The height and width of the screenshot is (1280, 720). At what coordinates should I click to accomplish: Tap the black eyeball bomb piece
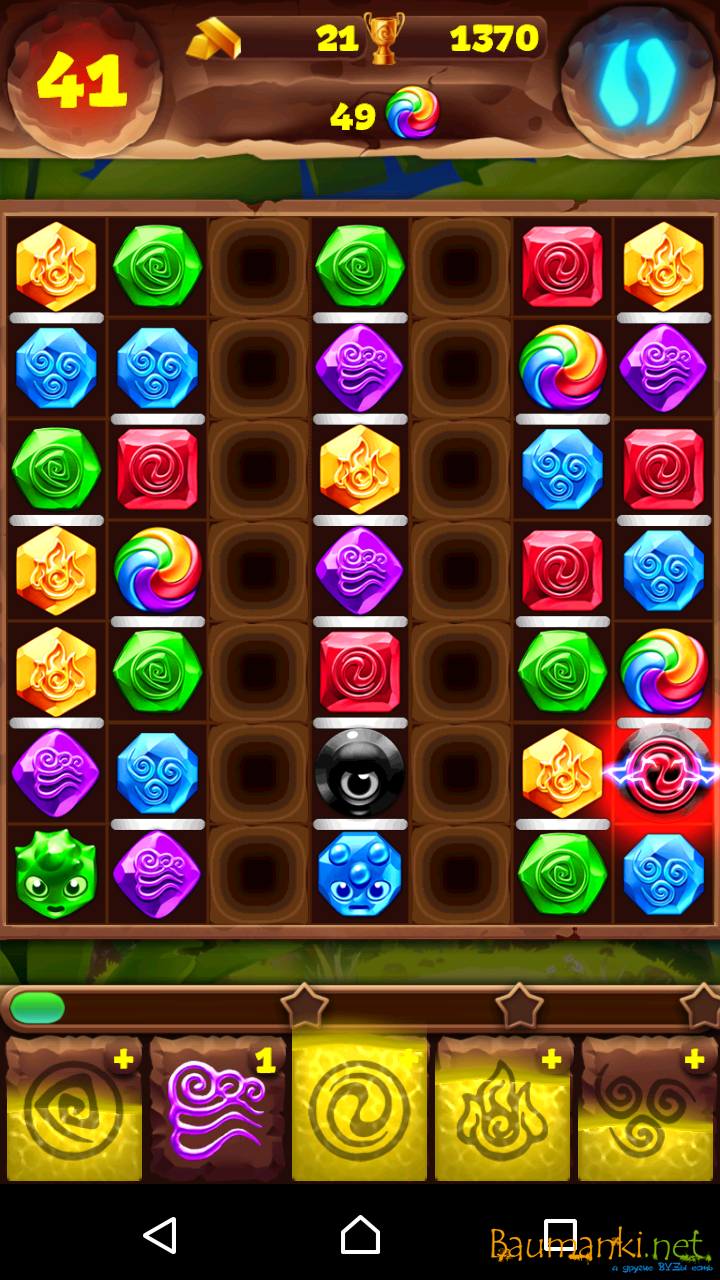coord(359,772)
